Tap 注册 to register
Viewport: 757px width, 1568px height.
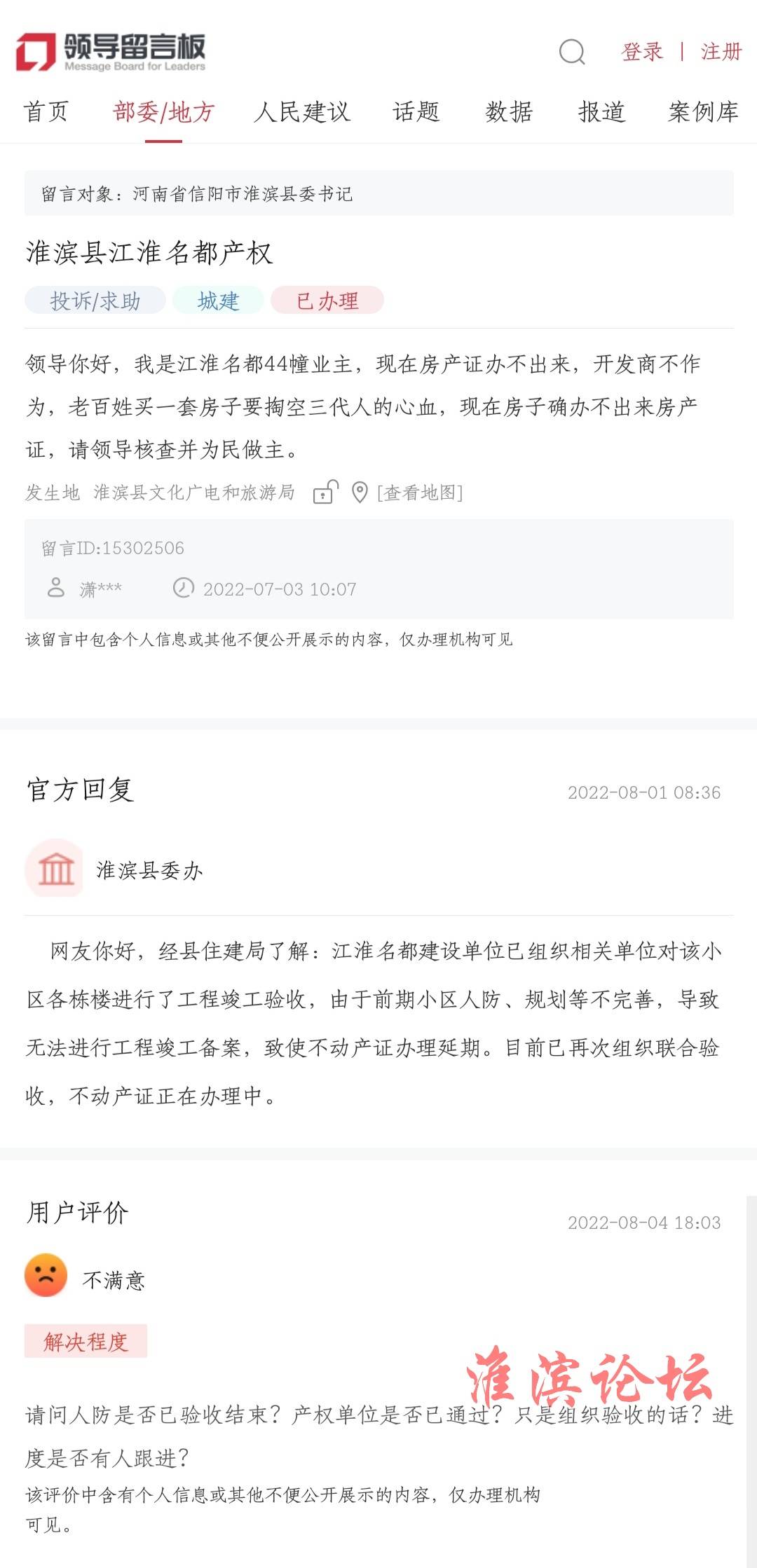(721, 51)
